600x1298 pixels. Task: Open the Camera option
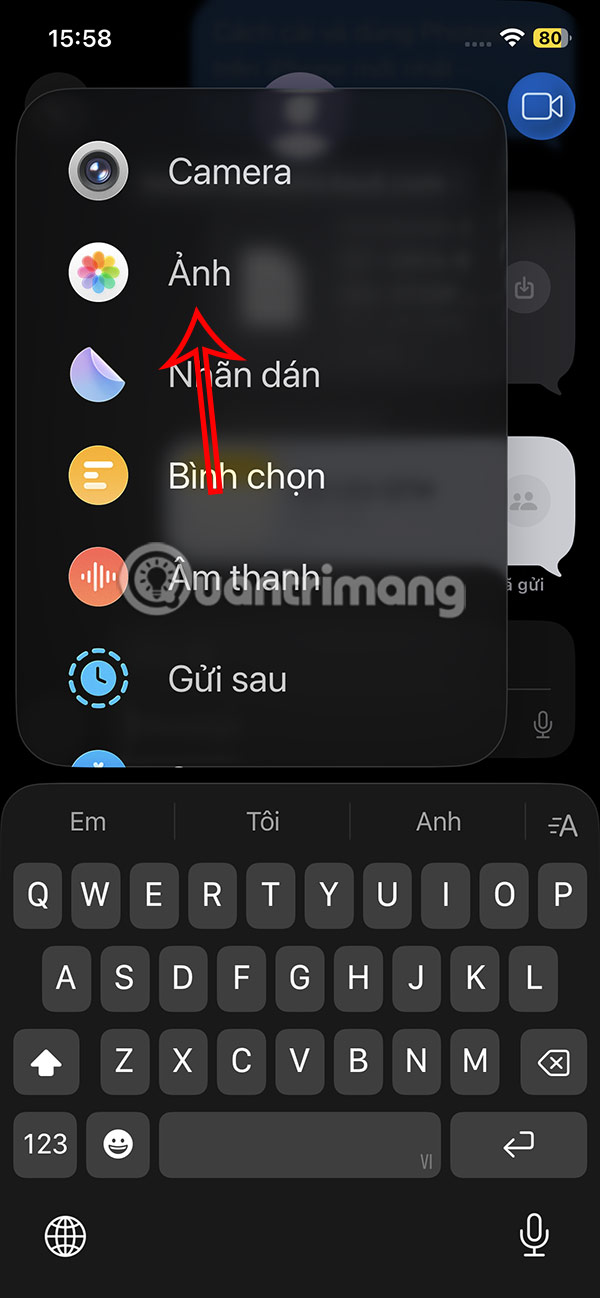pos(229,172)
